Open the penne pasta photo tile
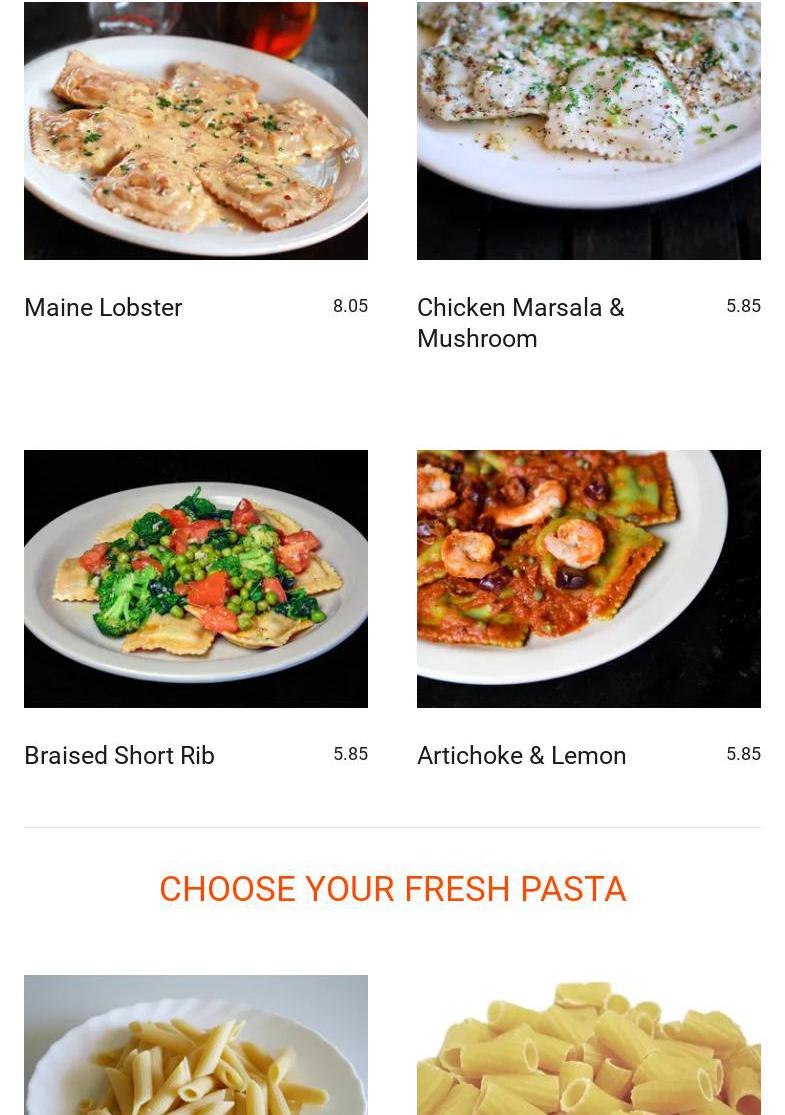This screenshot has height=1115, width=785. point(196,1045)
